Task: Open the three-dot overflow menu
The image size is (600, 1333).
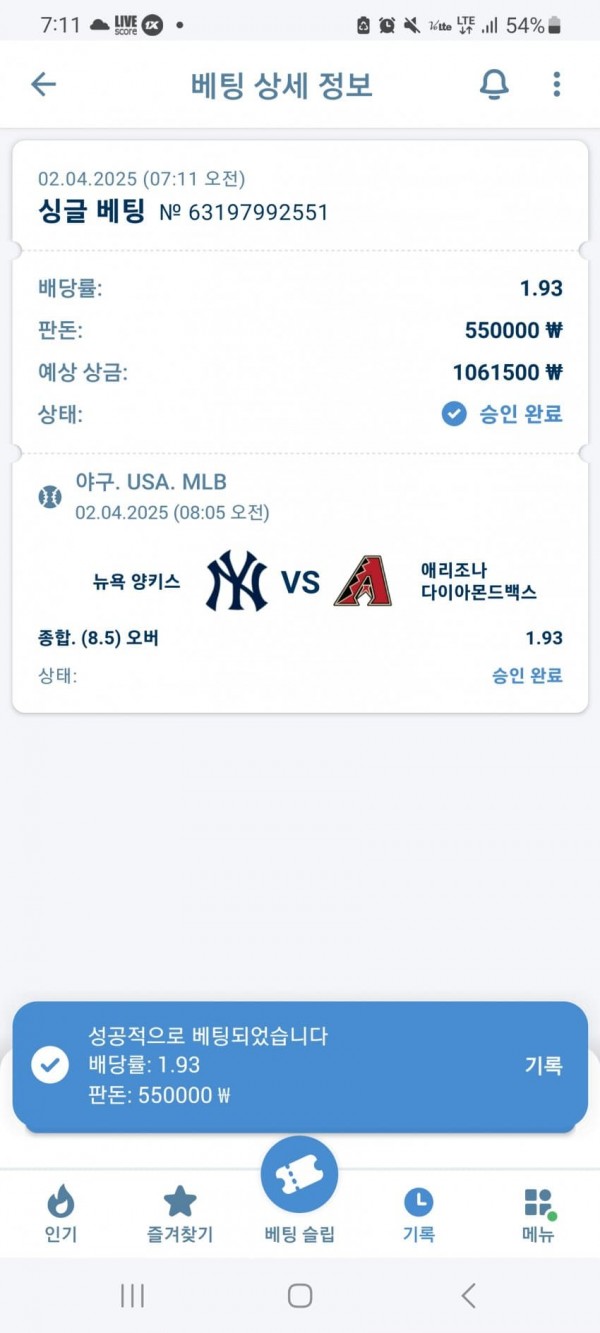Action: (556, 84)
